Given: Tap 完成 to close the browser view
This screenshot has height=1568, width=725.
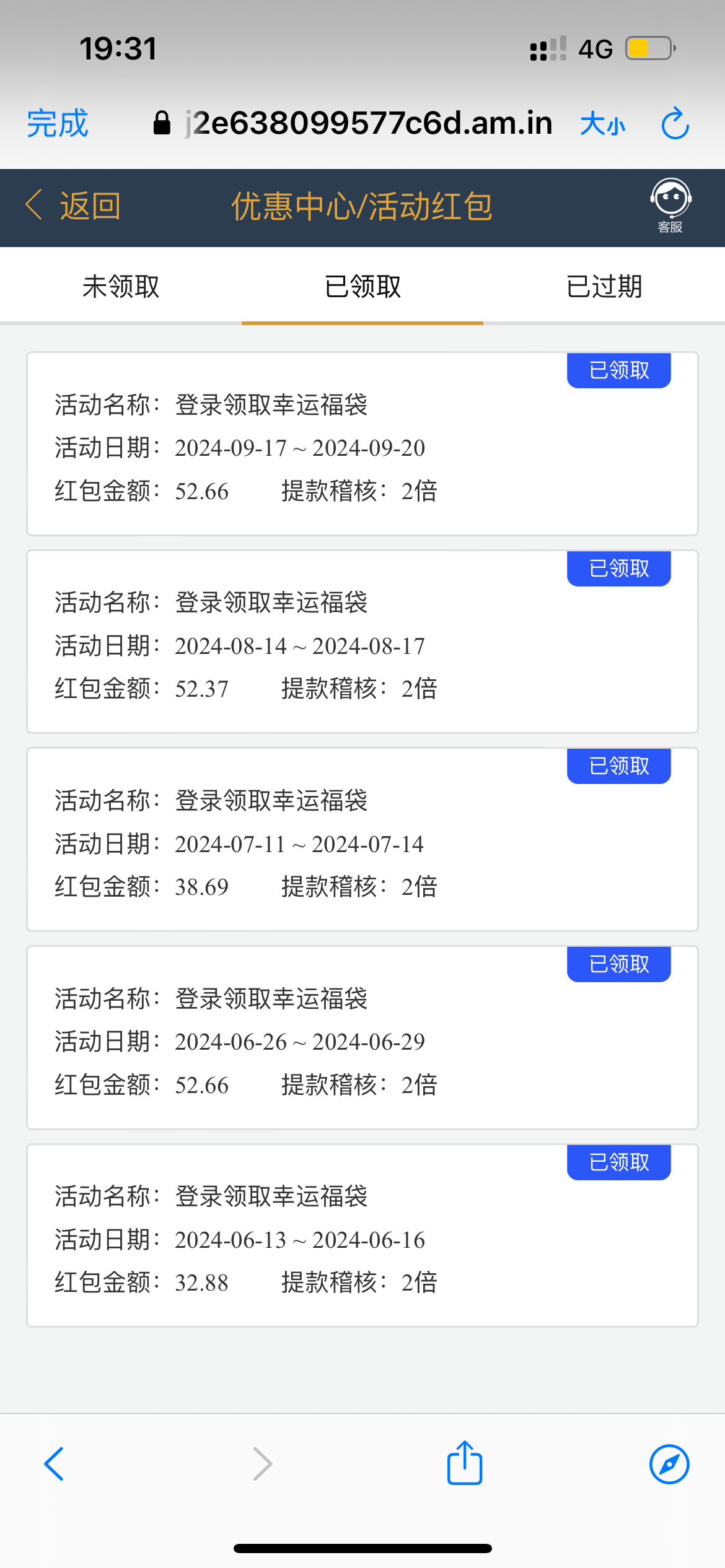Looking at the screenshot, I should [58, 123].
